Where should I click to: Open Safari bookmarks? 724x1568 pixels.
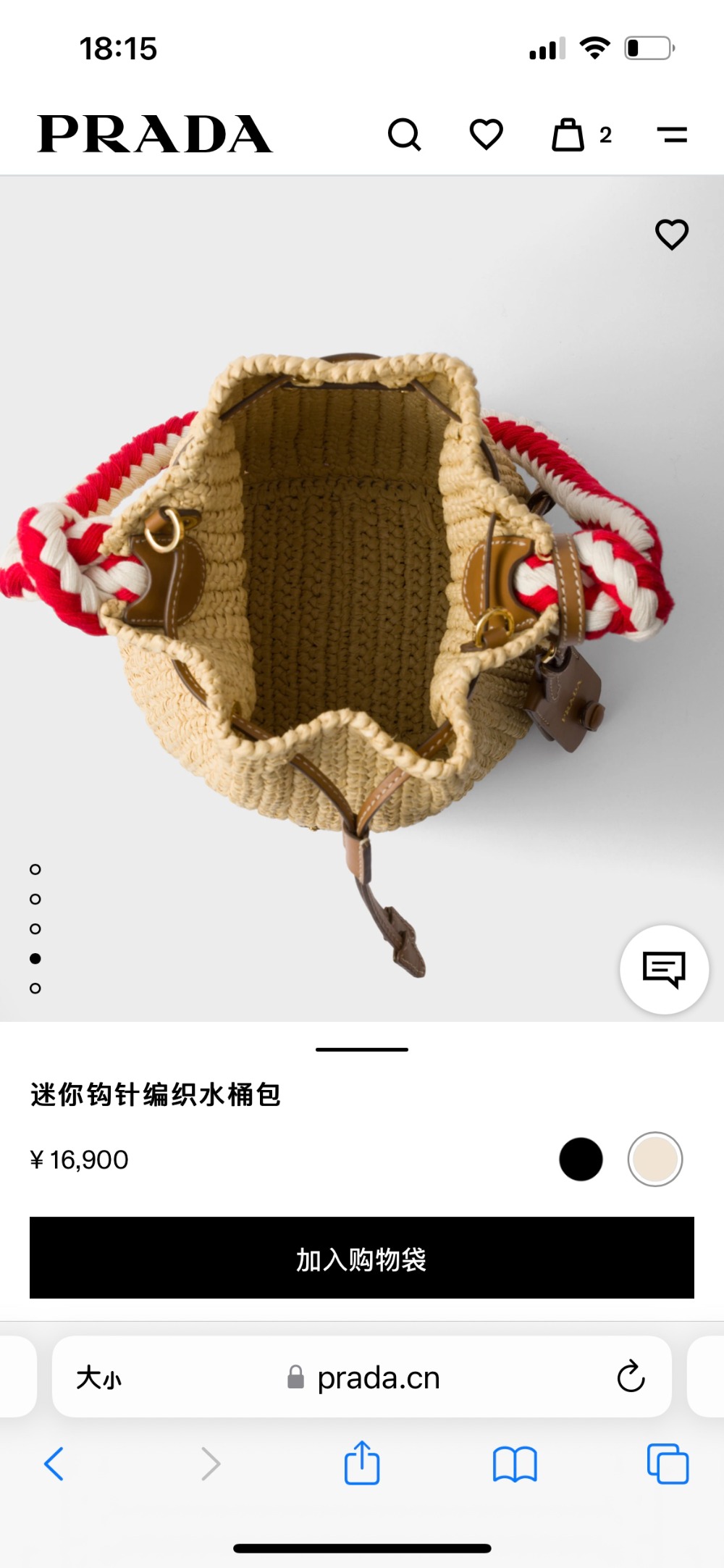click(x=514, y=1464)
